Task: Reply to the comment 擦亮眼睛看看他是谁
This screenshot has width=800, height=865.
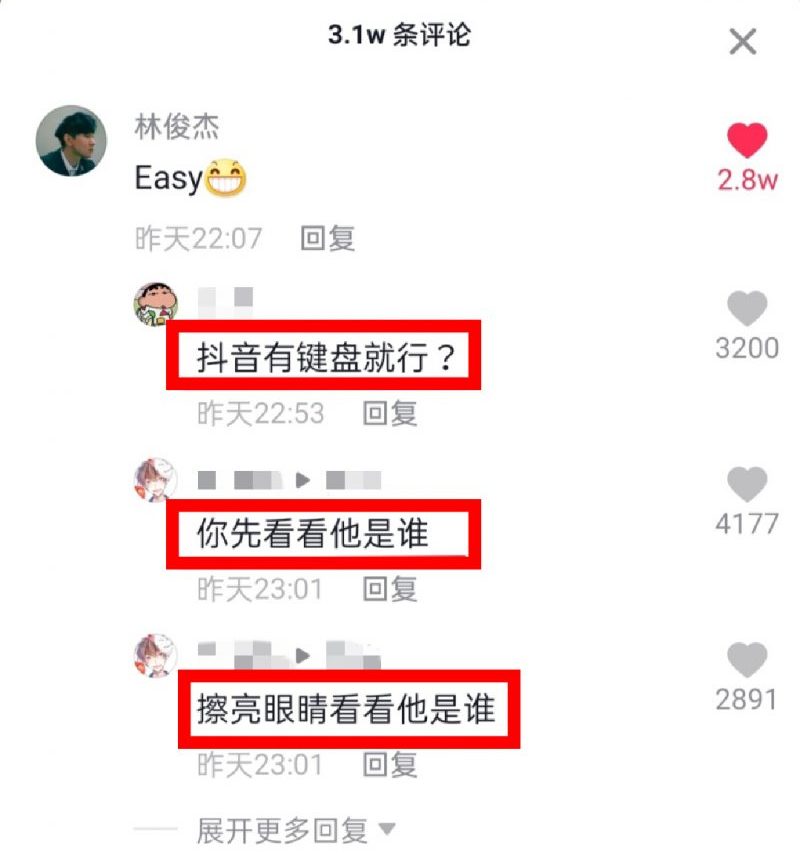Action: pos(389,765)
